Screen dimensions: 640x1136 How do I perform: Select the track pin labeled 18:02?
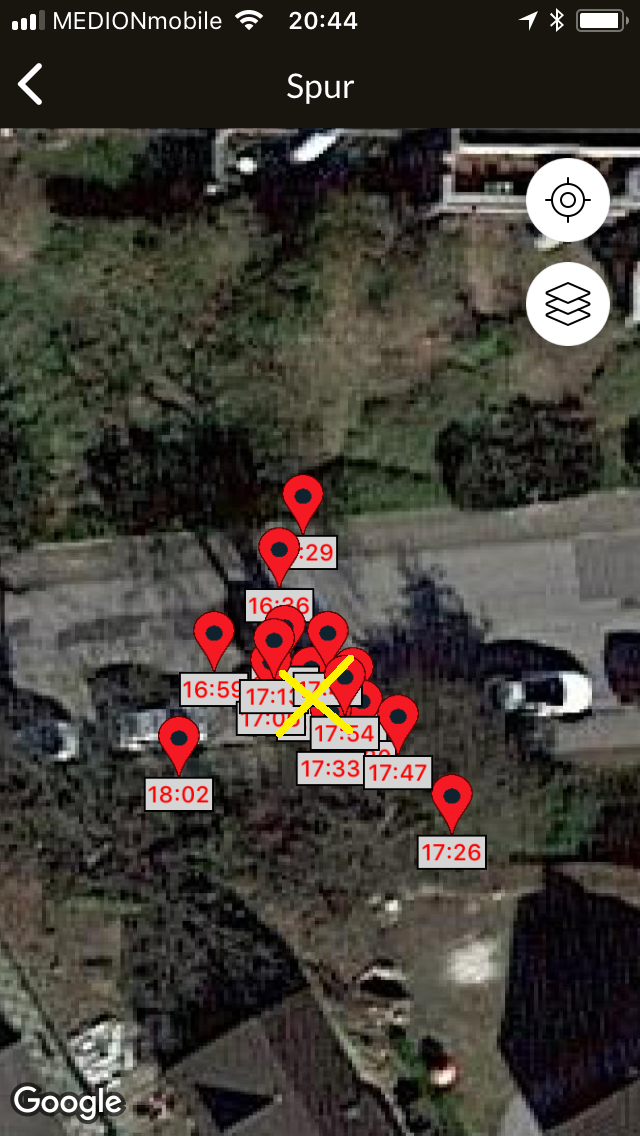179,742
